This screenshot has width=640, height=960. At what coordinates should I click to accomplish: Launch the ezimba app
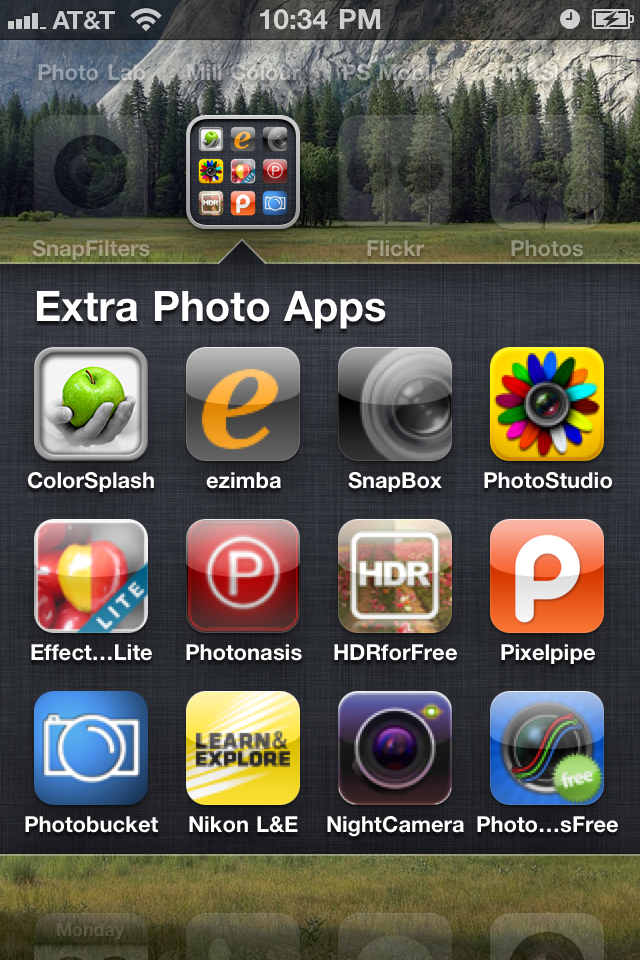click(x=243, y=404)
